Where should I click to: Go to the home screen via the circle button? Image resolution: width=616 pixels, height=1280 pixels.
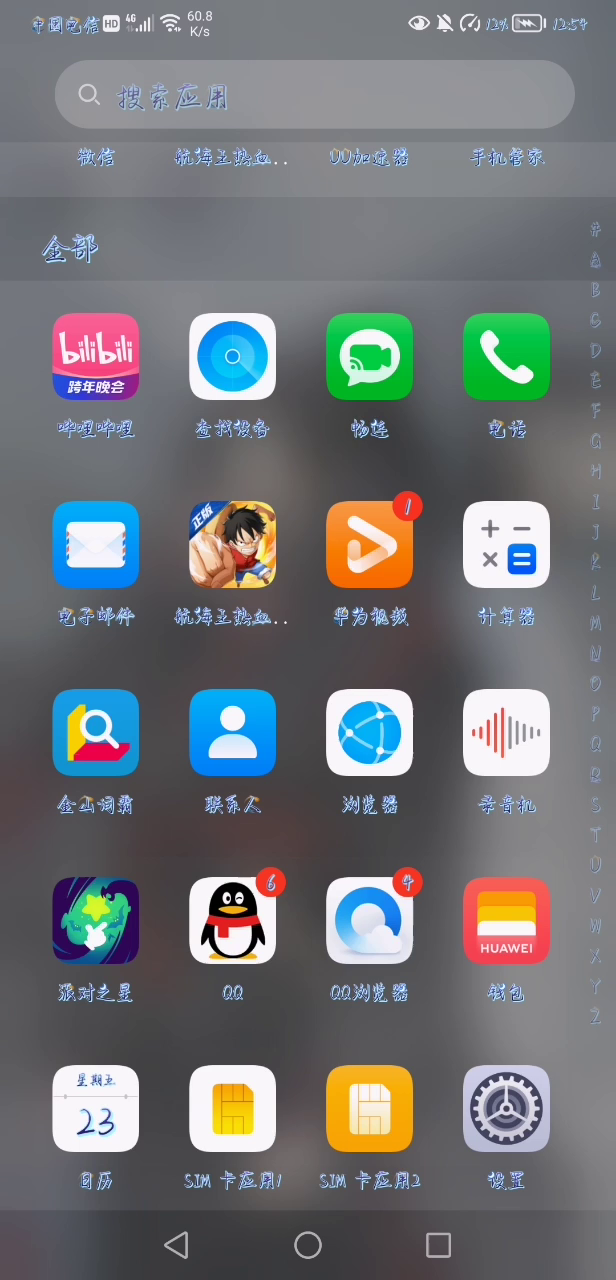[308, 1245]
